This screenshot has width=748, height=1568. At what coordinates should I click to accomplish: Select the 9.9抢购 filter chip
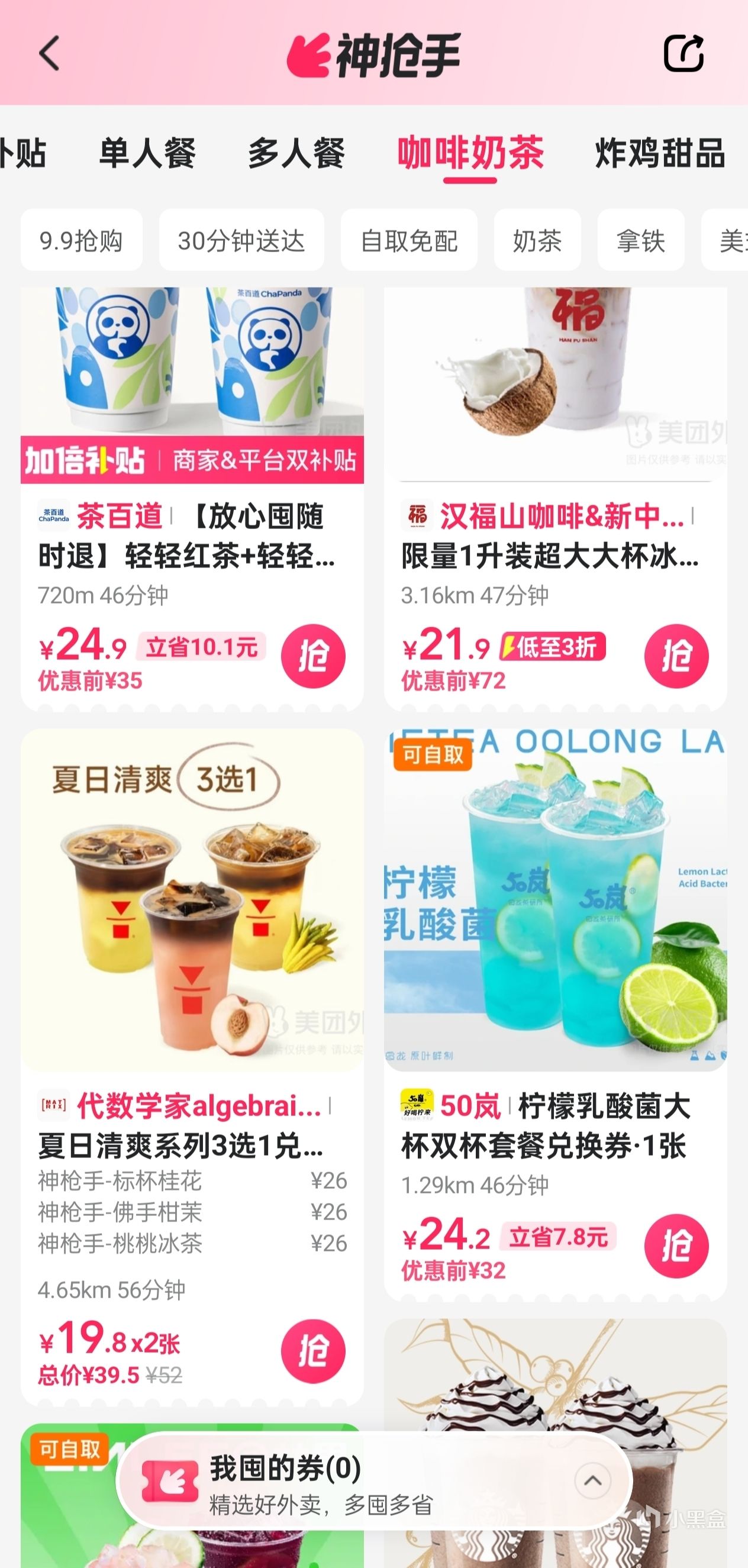point(82,240)
